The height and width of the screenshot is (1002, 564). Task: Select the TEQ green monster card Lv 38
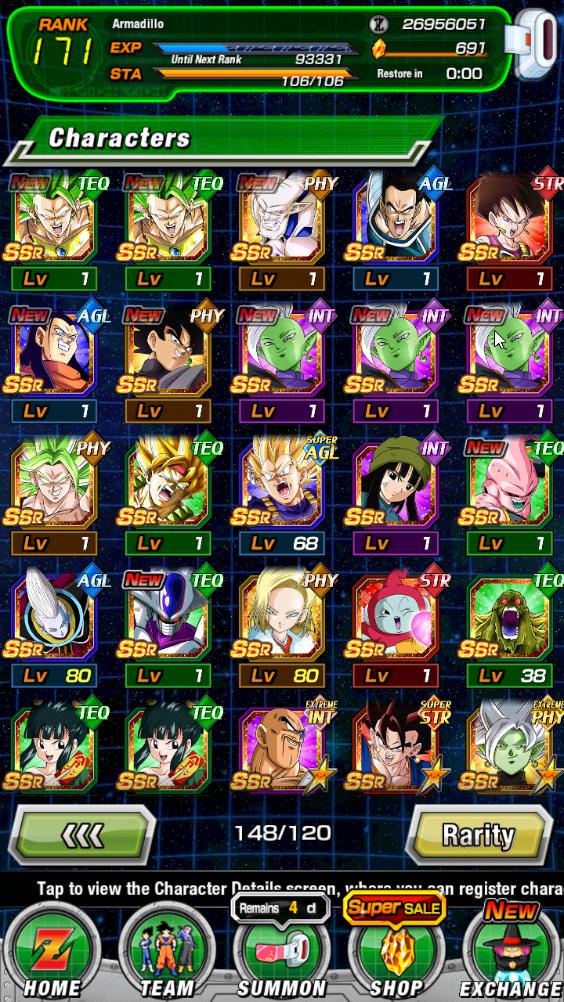coord(509,628)
